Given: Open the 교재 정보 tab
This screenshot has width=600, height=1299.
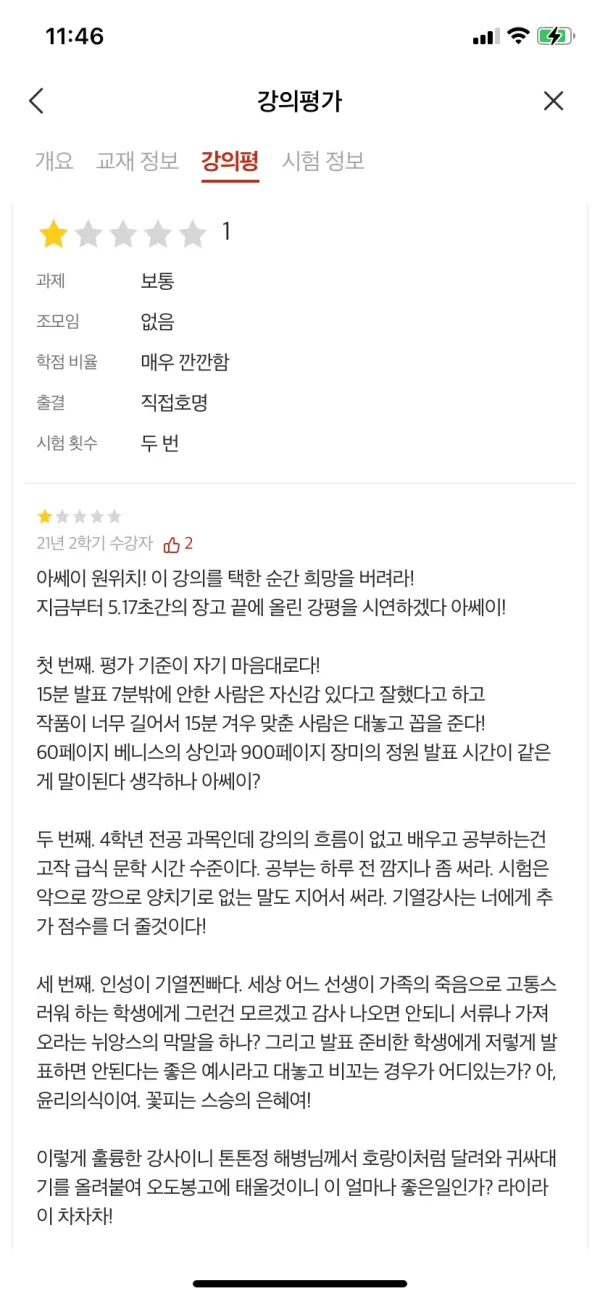Looking at the screenshot, I should [137, 160].
